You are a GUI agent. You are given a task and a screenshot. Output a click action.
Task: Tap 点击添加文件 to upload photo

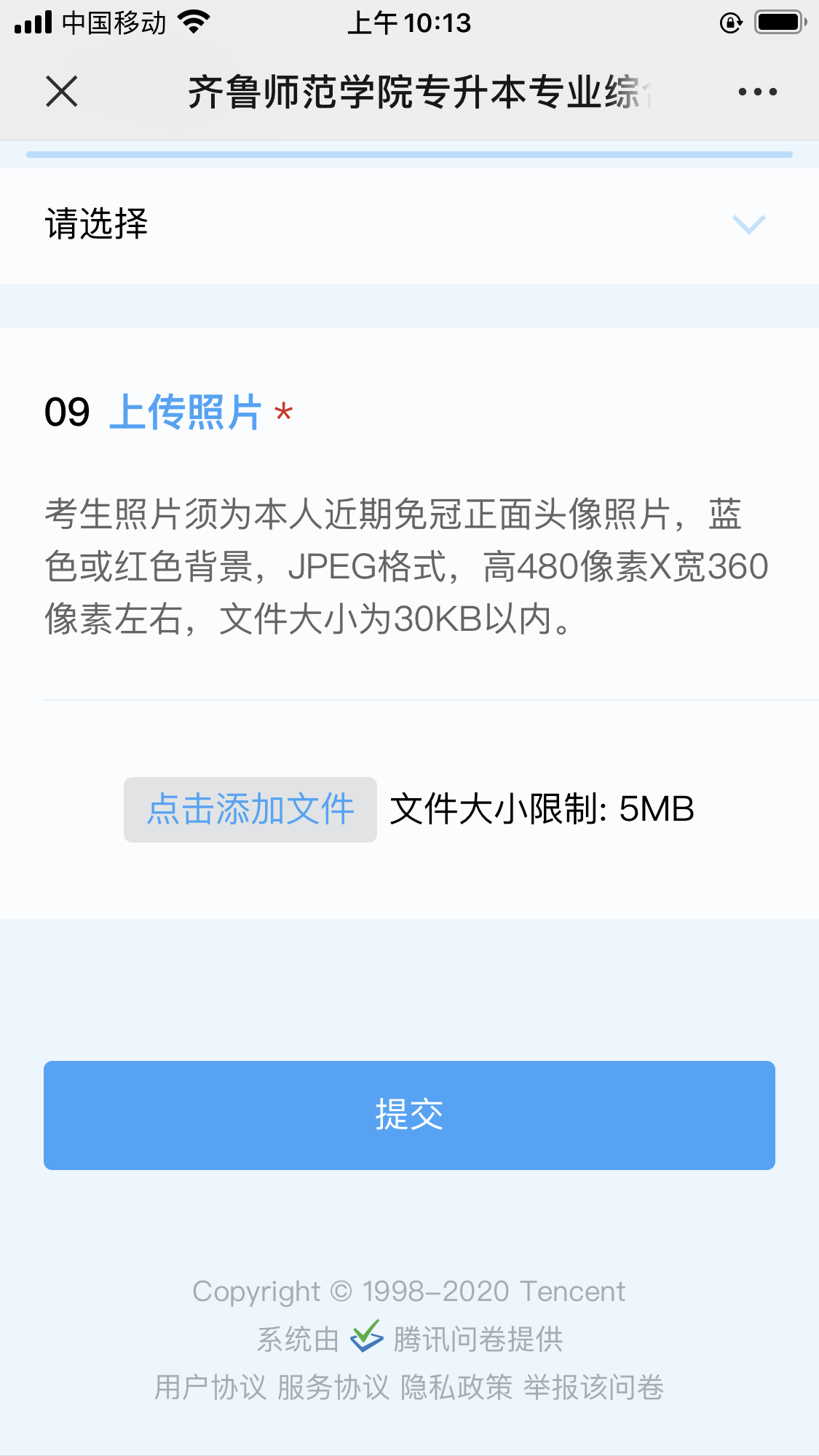tap(250, 809)
